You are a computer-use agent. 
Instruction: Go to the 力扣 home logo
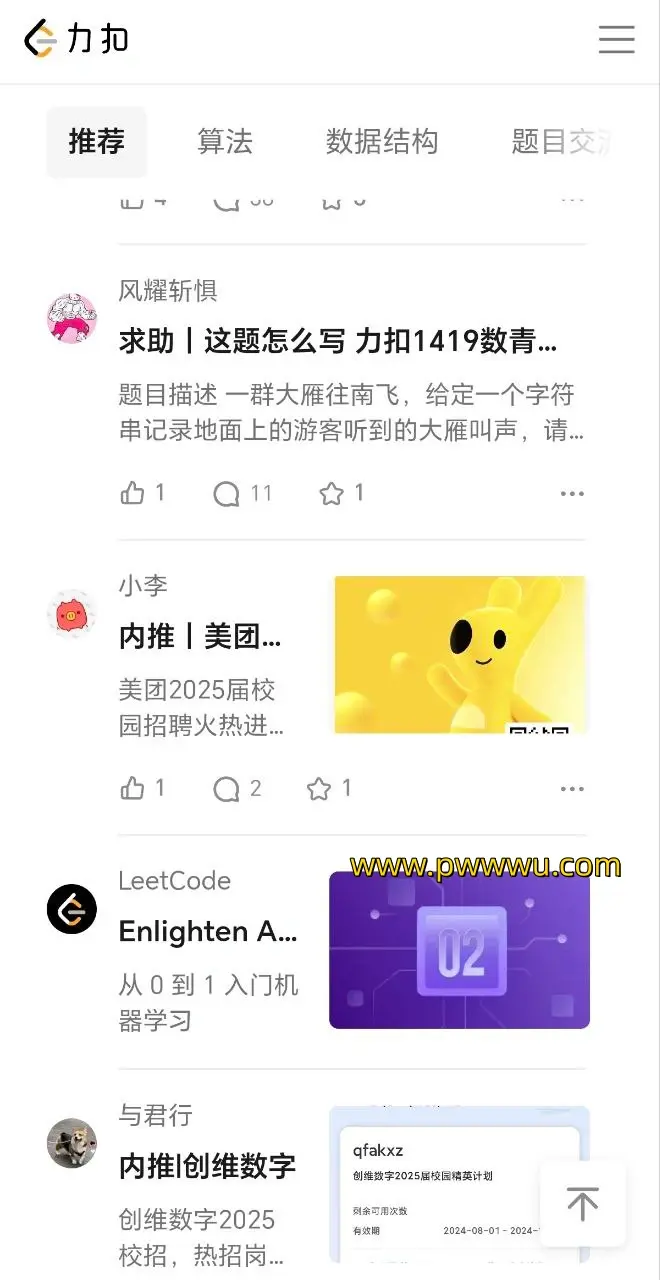coord(77,39)
